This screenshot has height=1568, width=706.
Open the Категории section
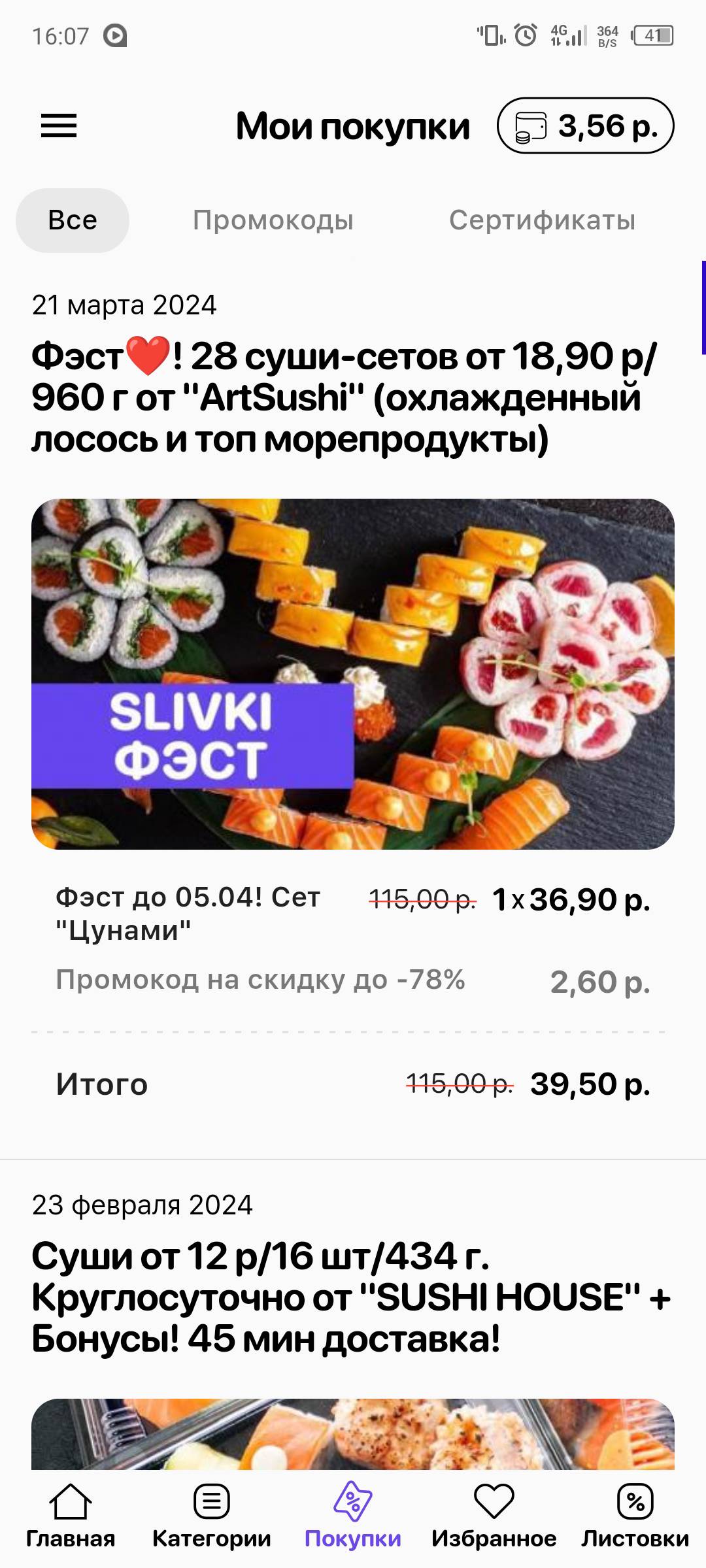coord(212,1516)
